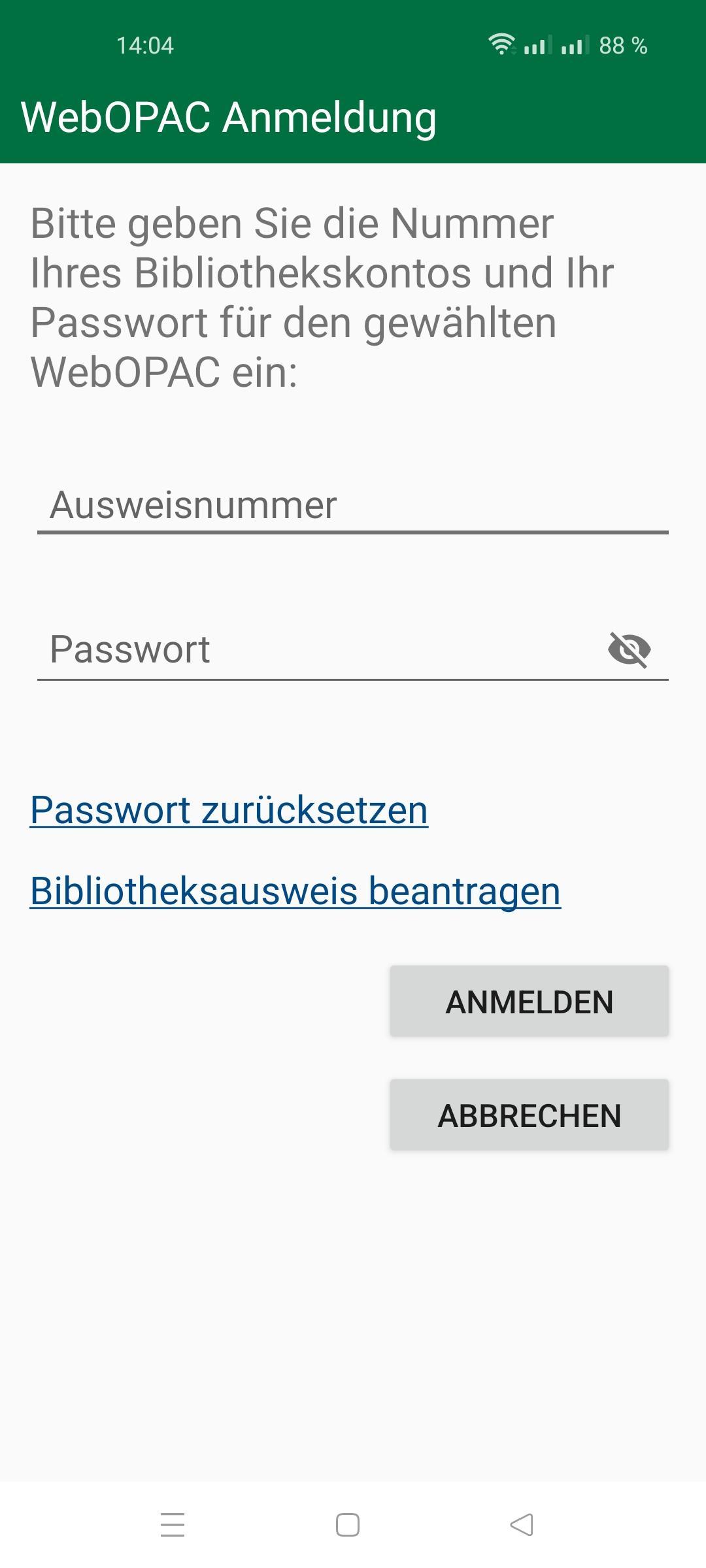The height and width of the screenshot is (1568, 706).
Task: Toggle password visibility eye icon
Action: click(629, 649)
